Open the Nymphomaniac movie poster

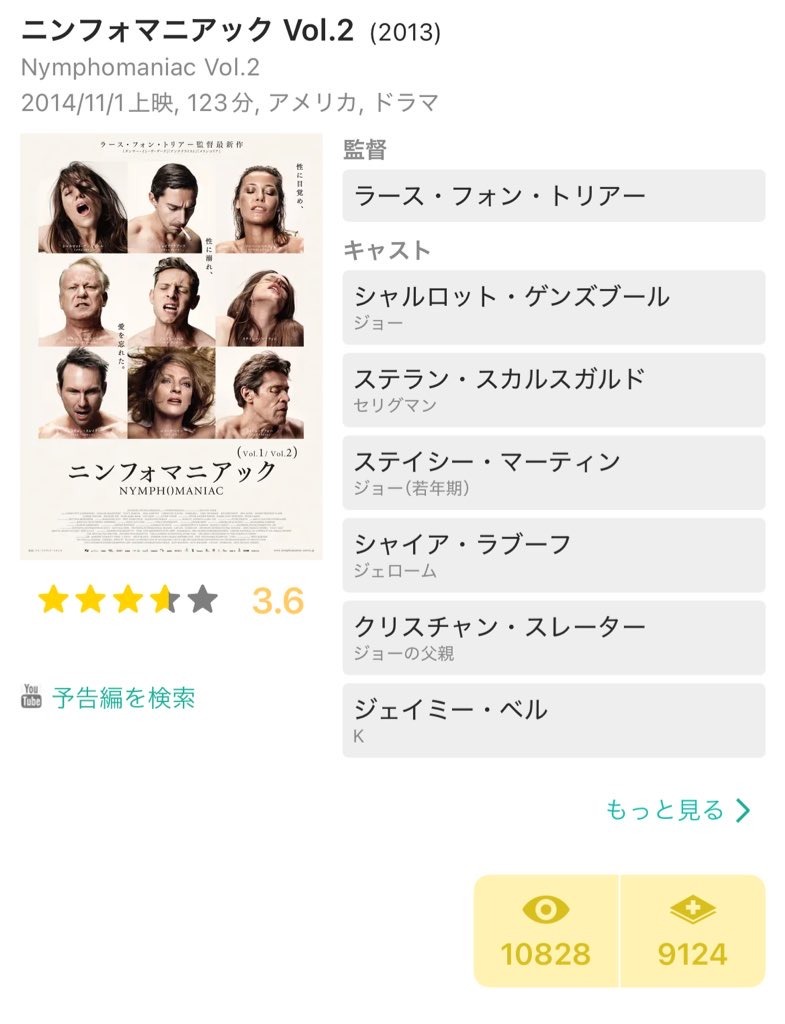pyautogui.click(x=171, y=346)
